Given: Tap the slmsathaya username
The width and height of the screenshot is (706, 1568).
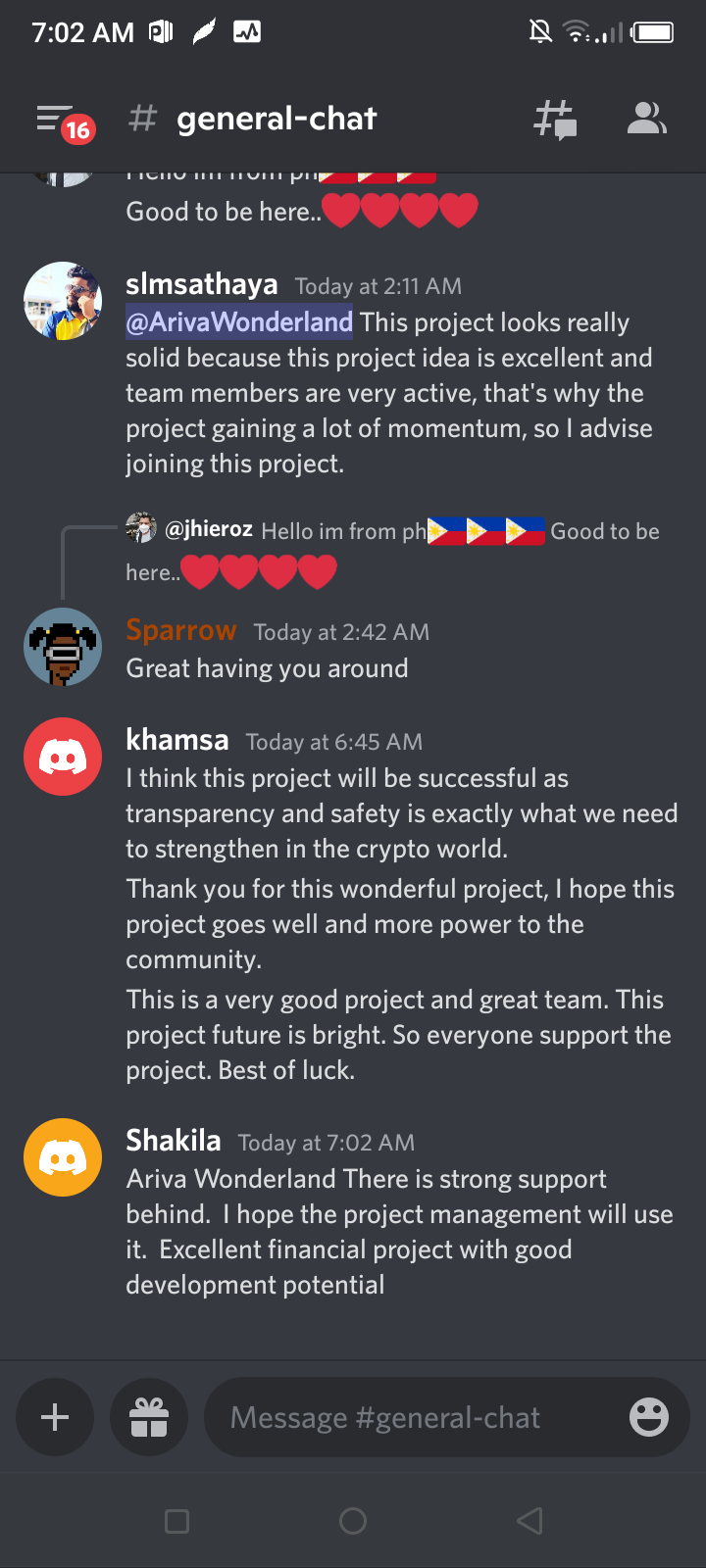Looking at the screenshot, I should [x=202, y=284].
